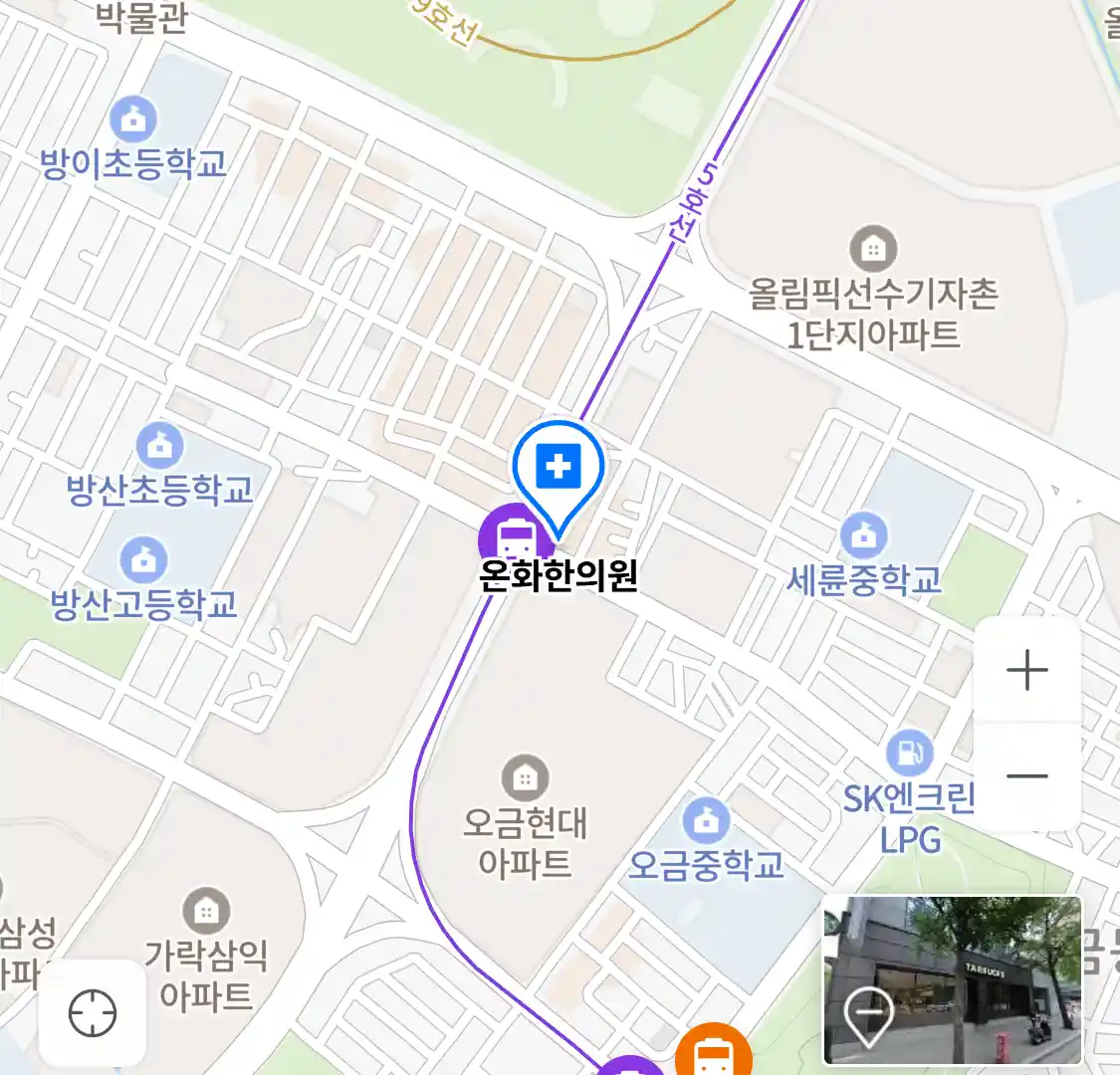The height and width of the screenshot is (1075, 1120).
Task: Tap the 방산초등학교 map marker
Action: (159, 445)
